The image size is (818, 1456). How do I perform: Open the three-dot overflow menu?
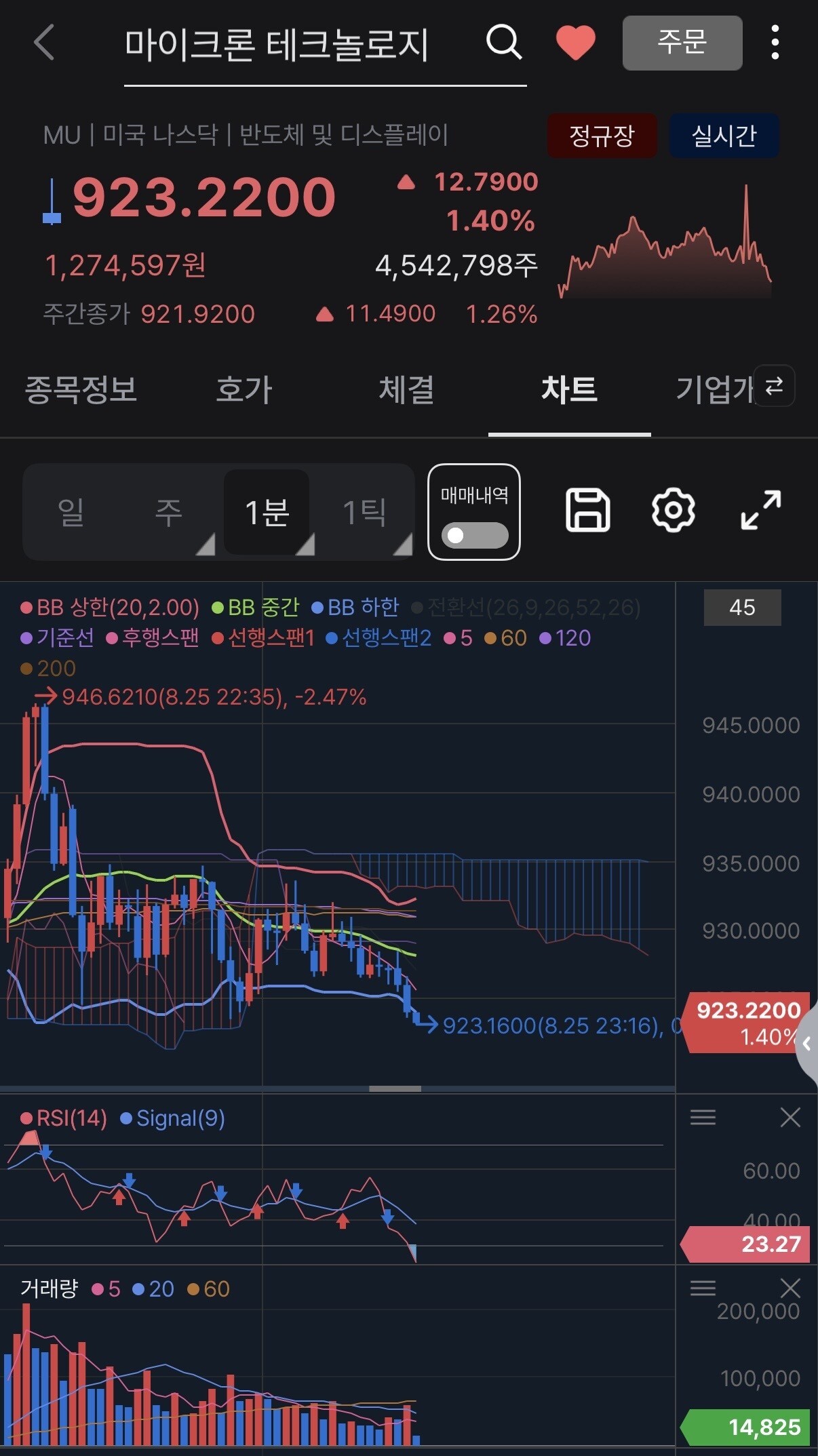[775, 43]
